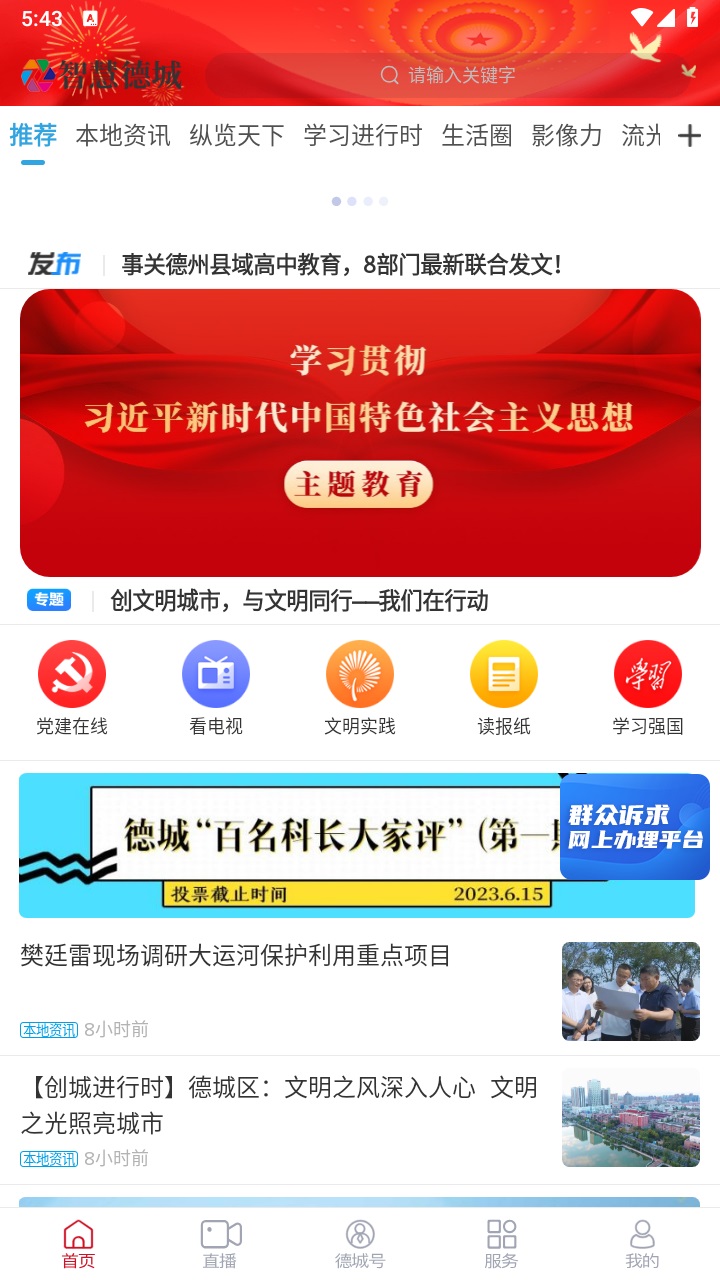Open the 直播 live streaming section
Screen dimensions: 720x1280
(220, 1244)
